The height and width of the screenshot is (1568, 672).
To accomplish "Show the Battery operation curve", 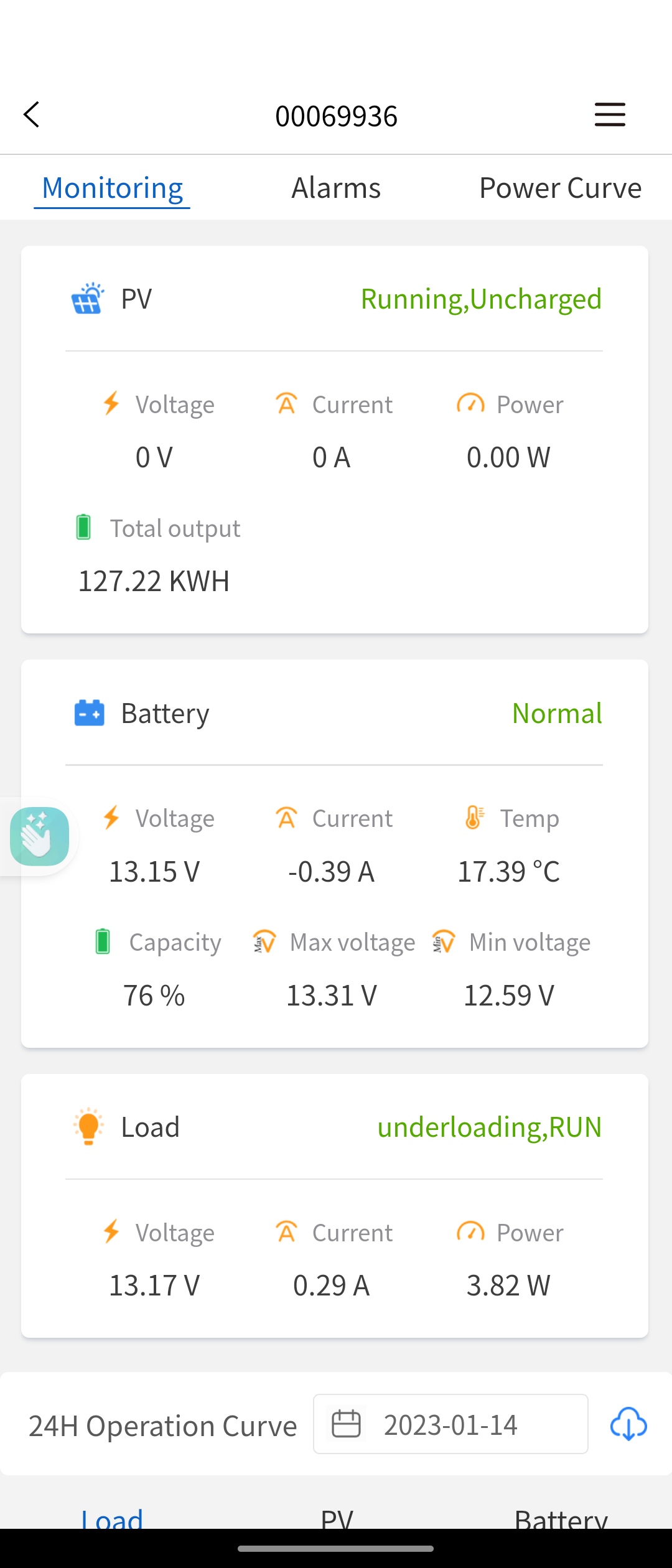I will click(561, 1517).
